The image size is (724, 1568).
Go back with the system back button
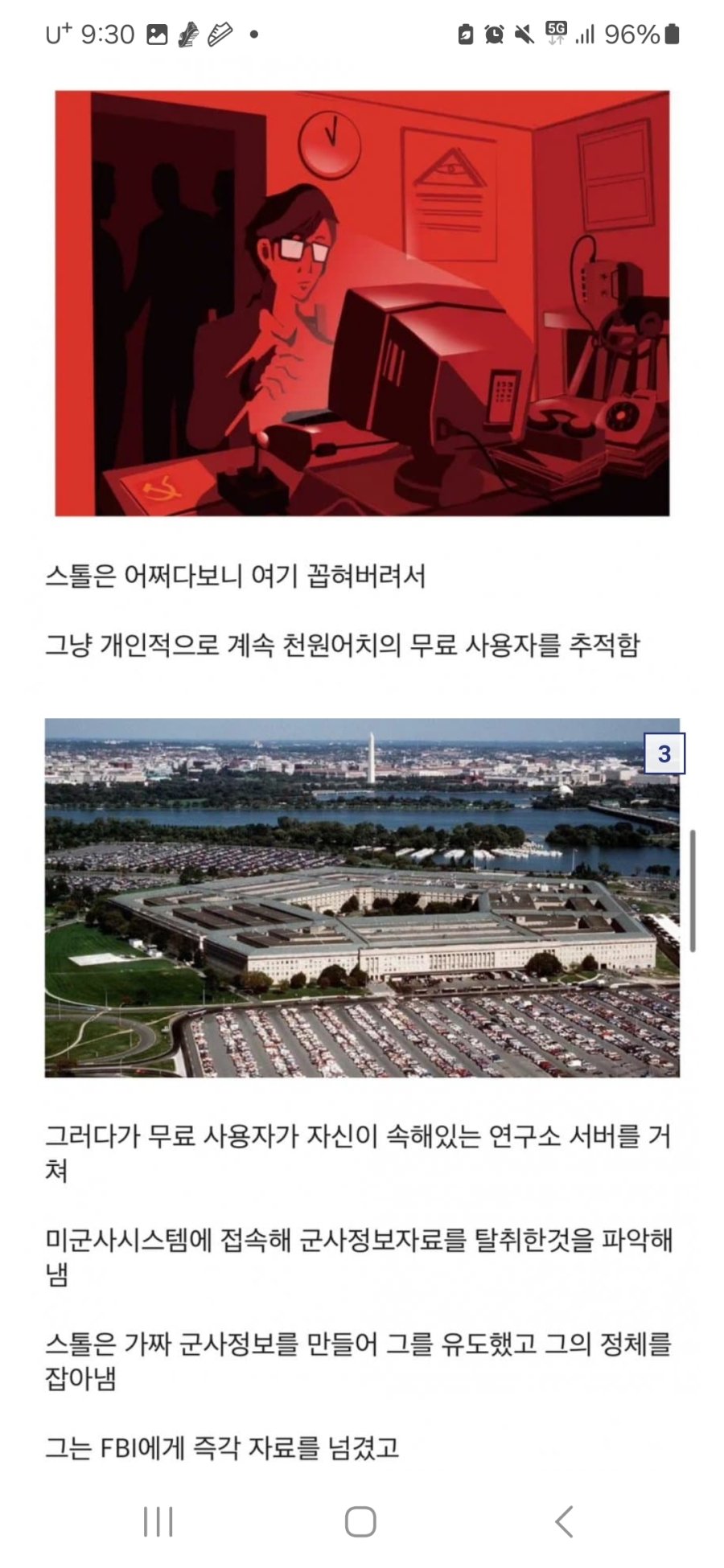pyautogui.click(x=565, y=1521)
